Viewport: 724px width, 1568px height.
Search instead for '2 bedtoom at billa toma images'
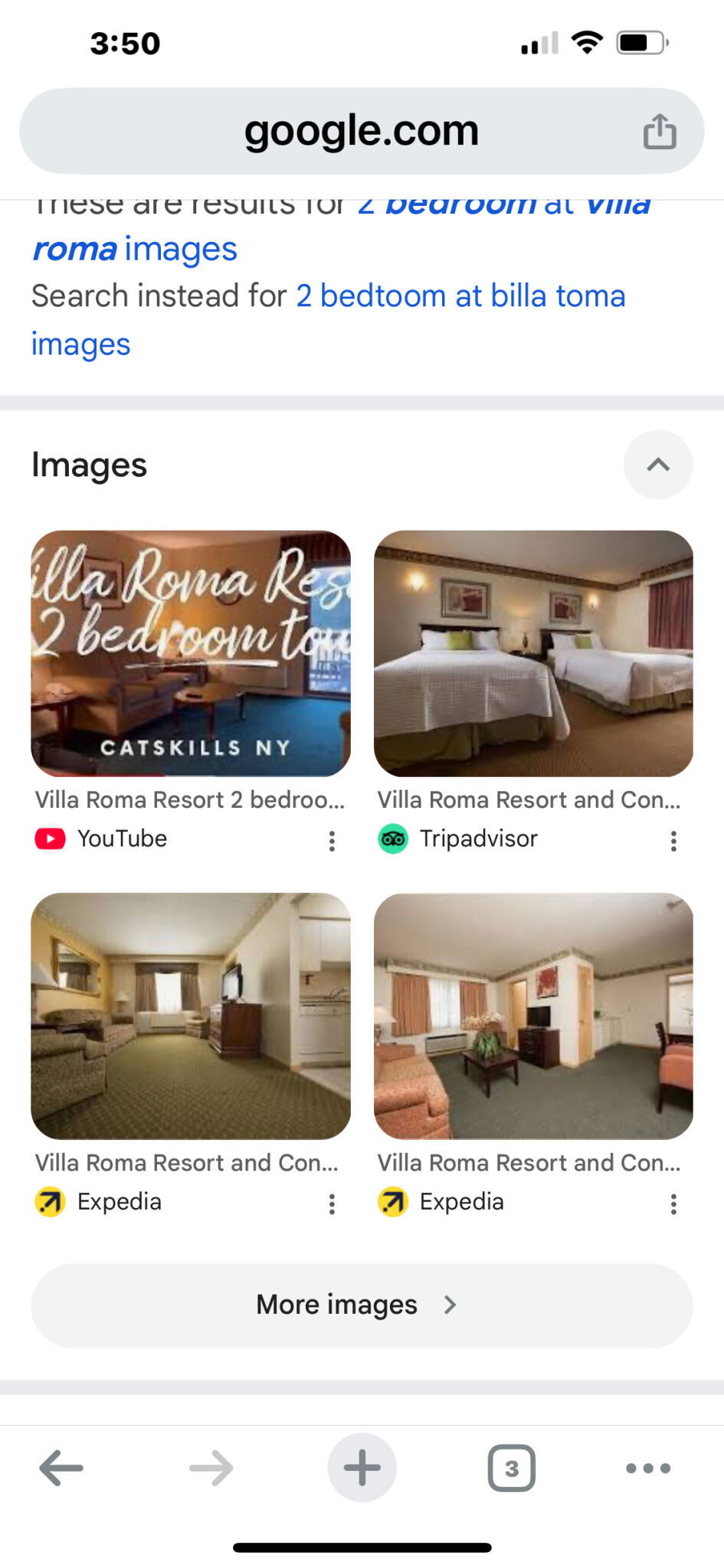(460, 297)
